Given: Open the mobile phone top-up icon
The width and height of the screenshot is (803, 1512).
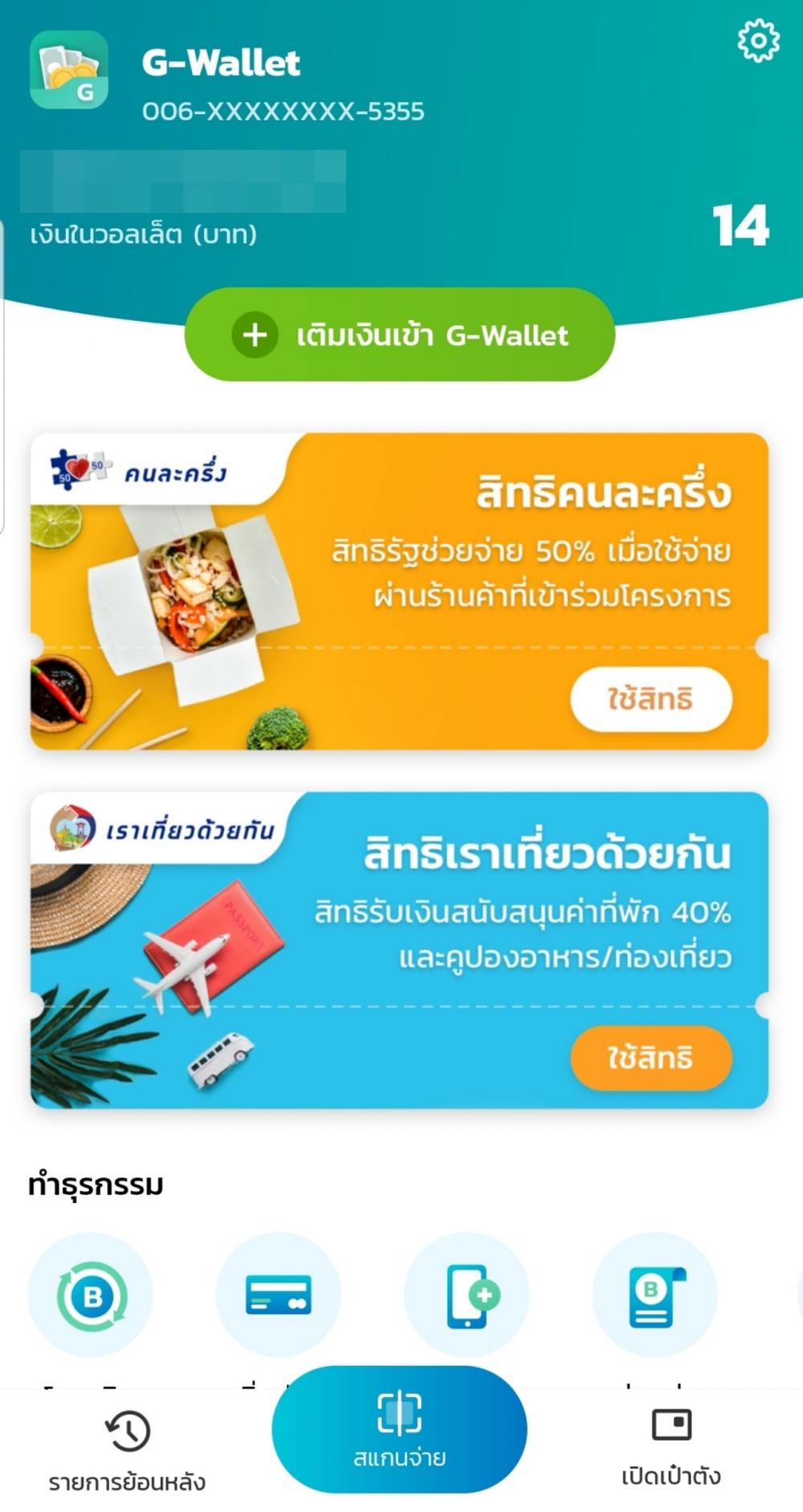Looking at the screenshot, I should [x=467, y=1295].
